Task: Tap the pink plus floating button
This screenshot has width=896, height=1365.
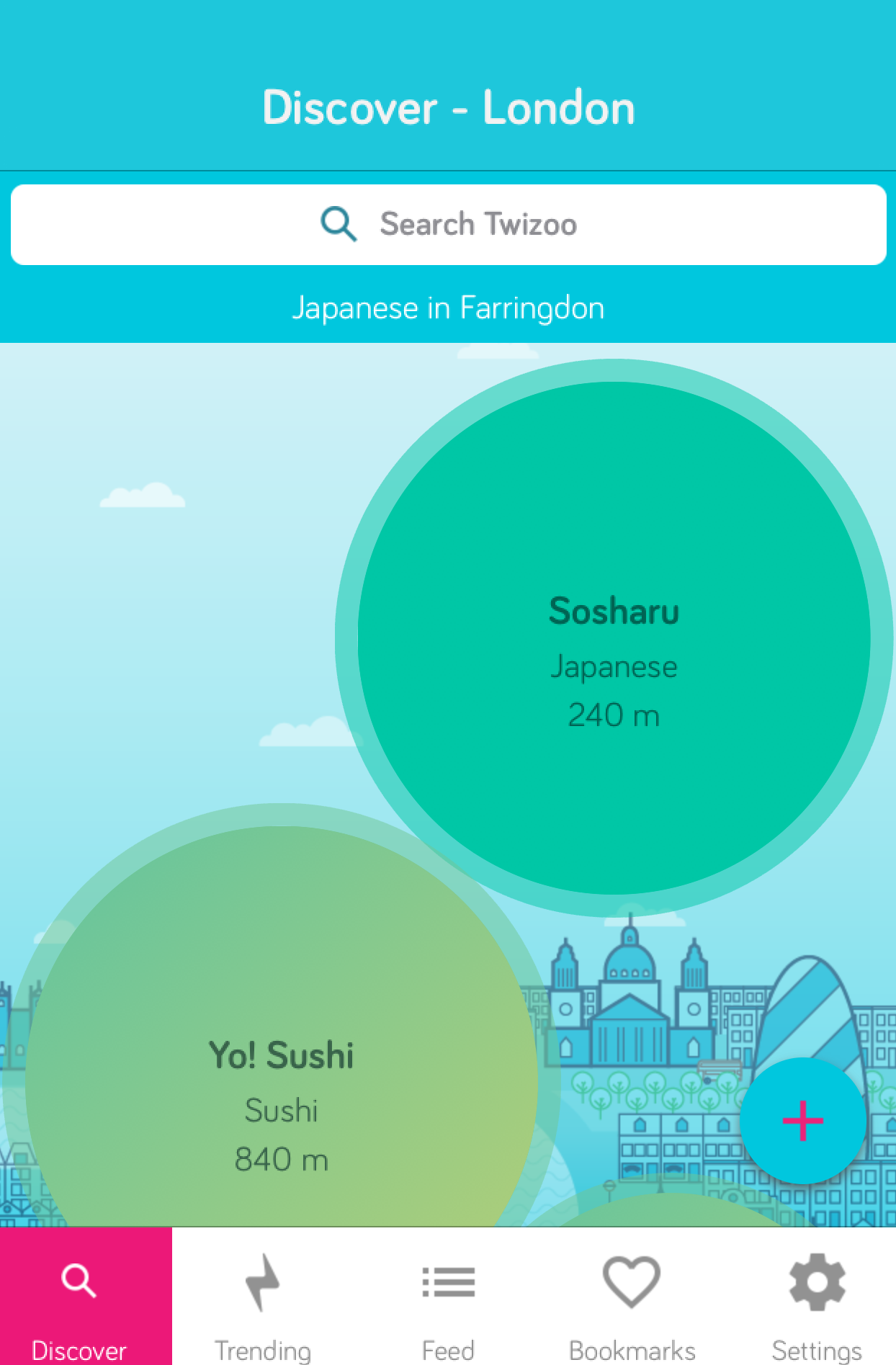Action: click(802, 1121)
